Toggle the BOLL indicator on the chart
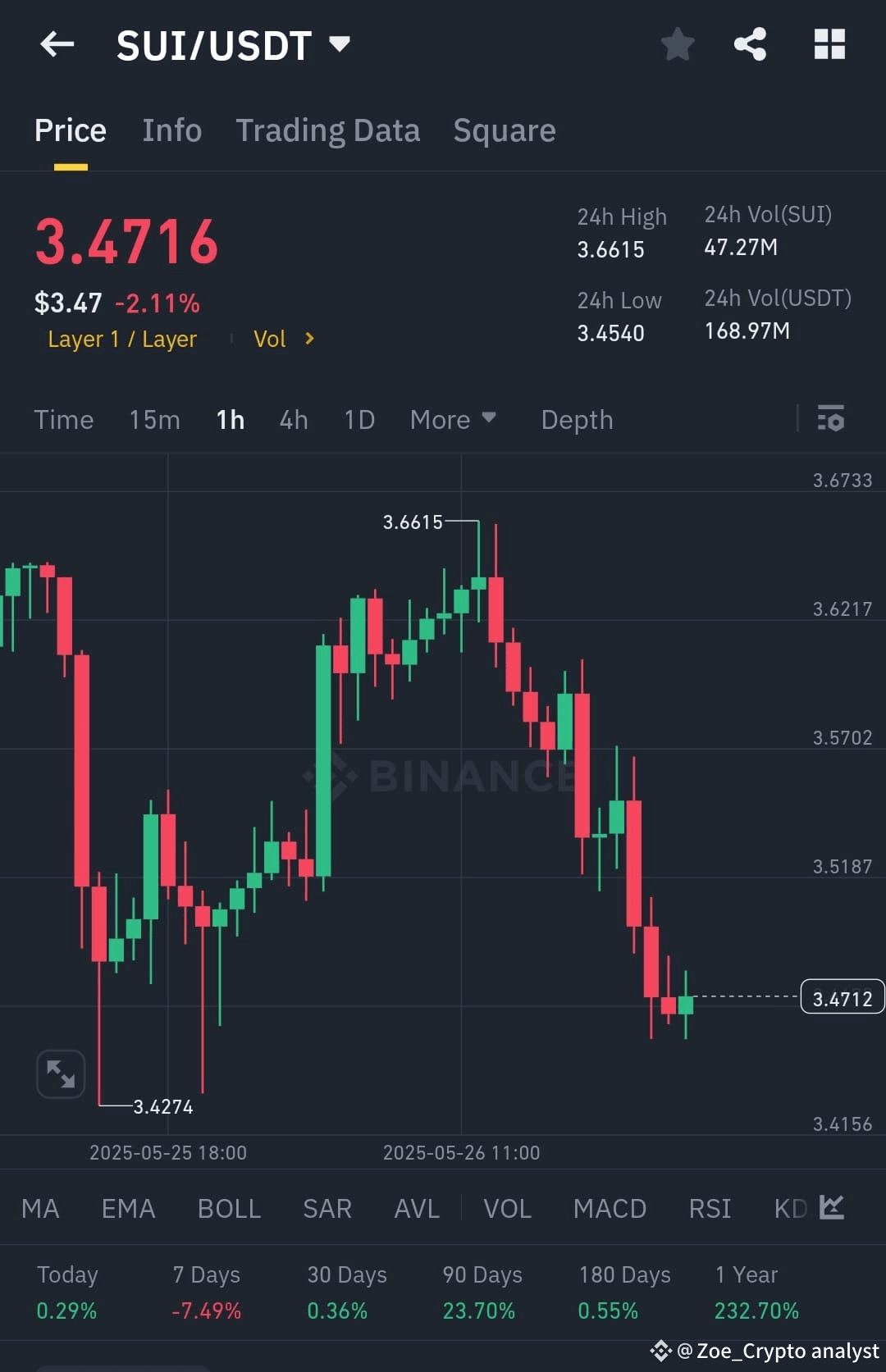 coord(228,1208)
